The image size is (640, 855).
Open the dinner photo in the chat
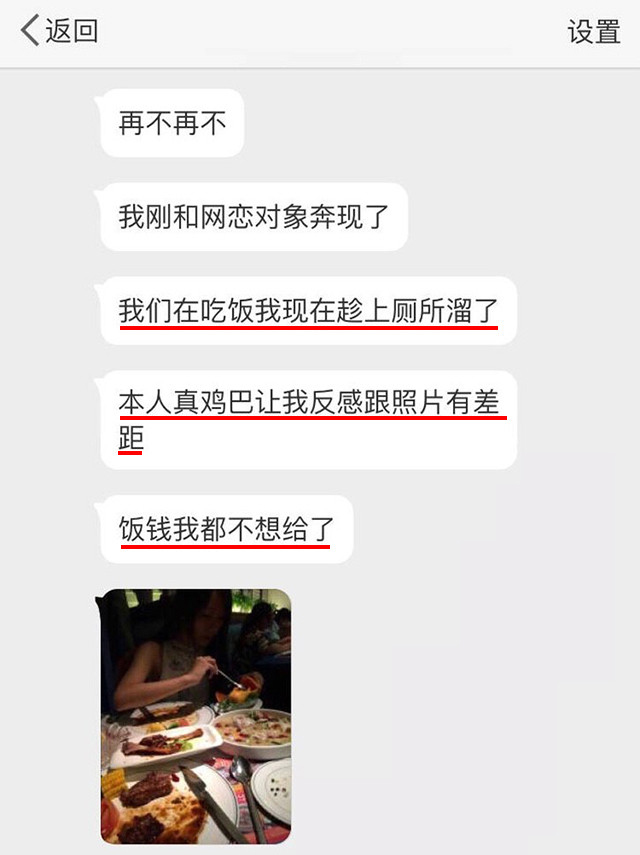pos(197,716)
